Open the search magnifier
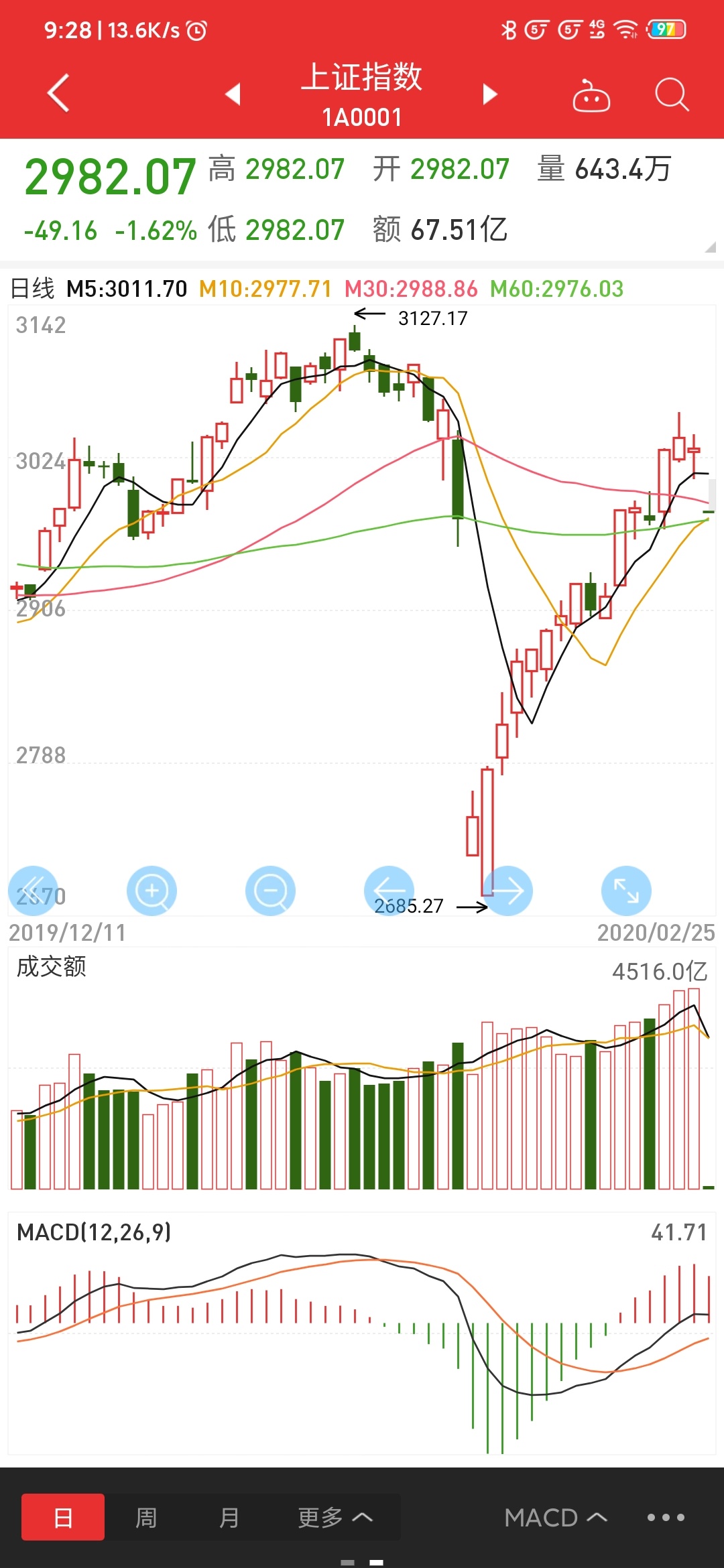 (671, 94)
